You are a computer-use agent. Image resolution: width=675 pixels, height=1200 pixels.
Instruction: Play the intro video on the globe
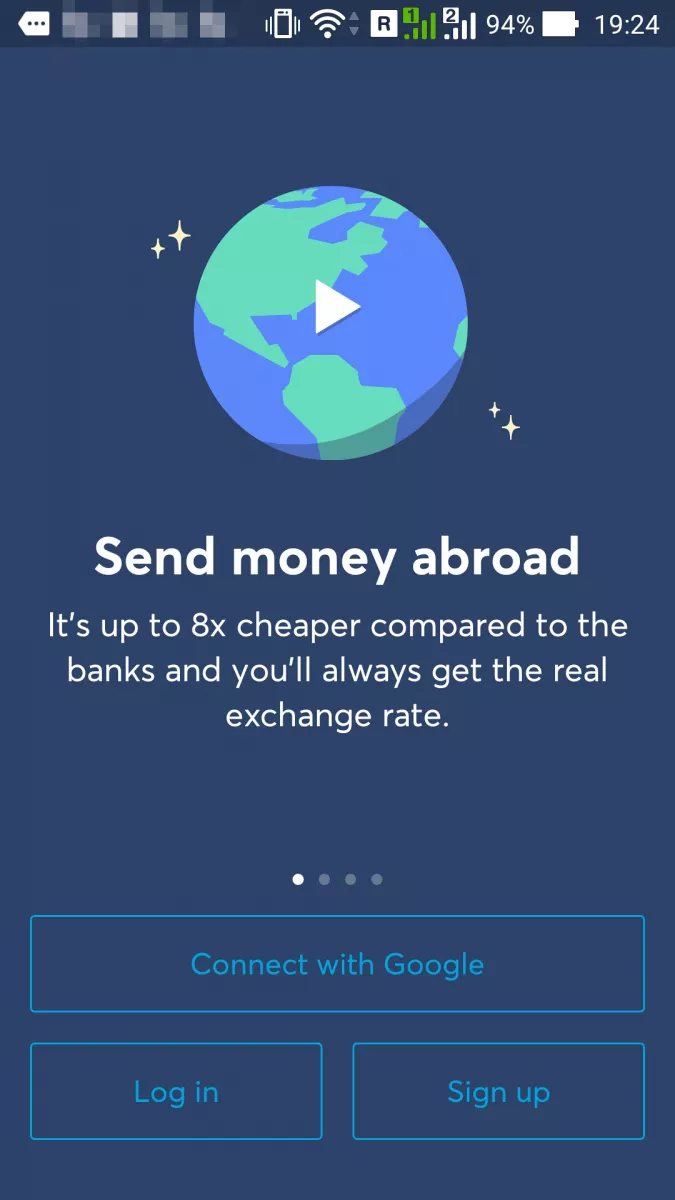click(x=336, y=306)
